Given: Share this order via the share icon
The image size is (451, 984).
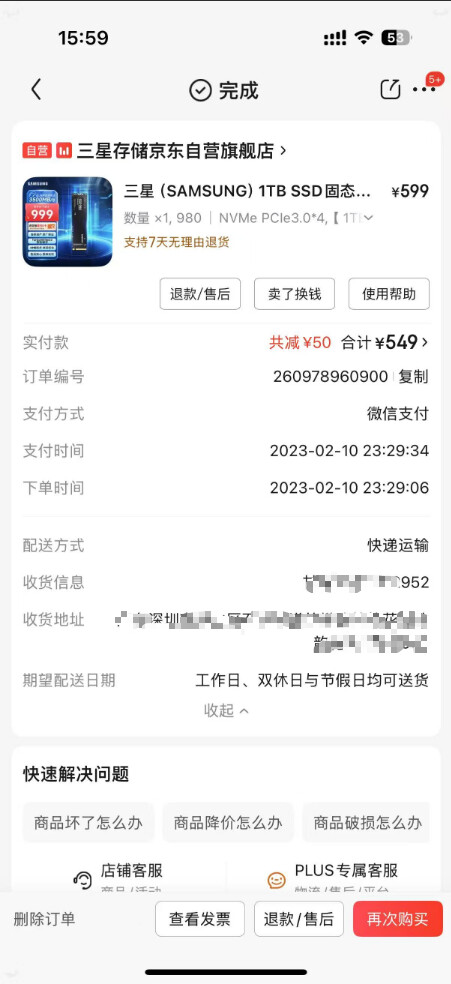Looking at the screenshot, I should [390, 89].
